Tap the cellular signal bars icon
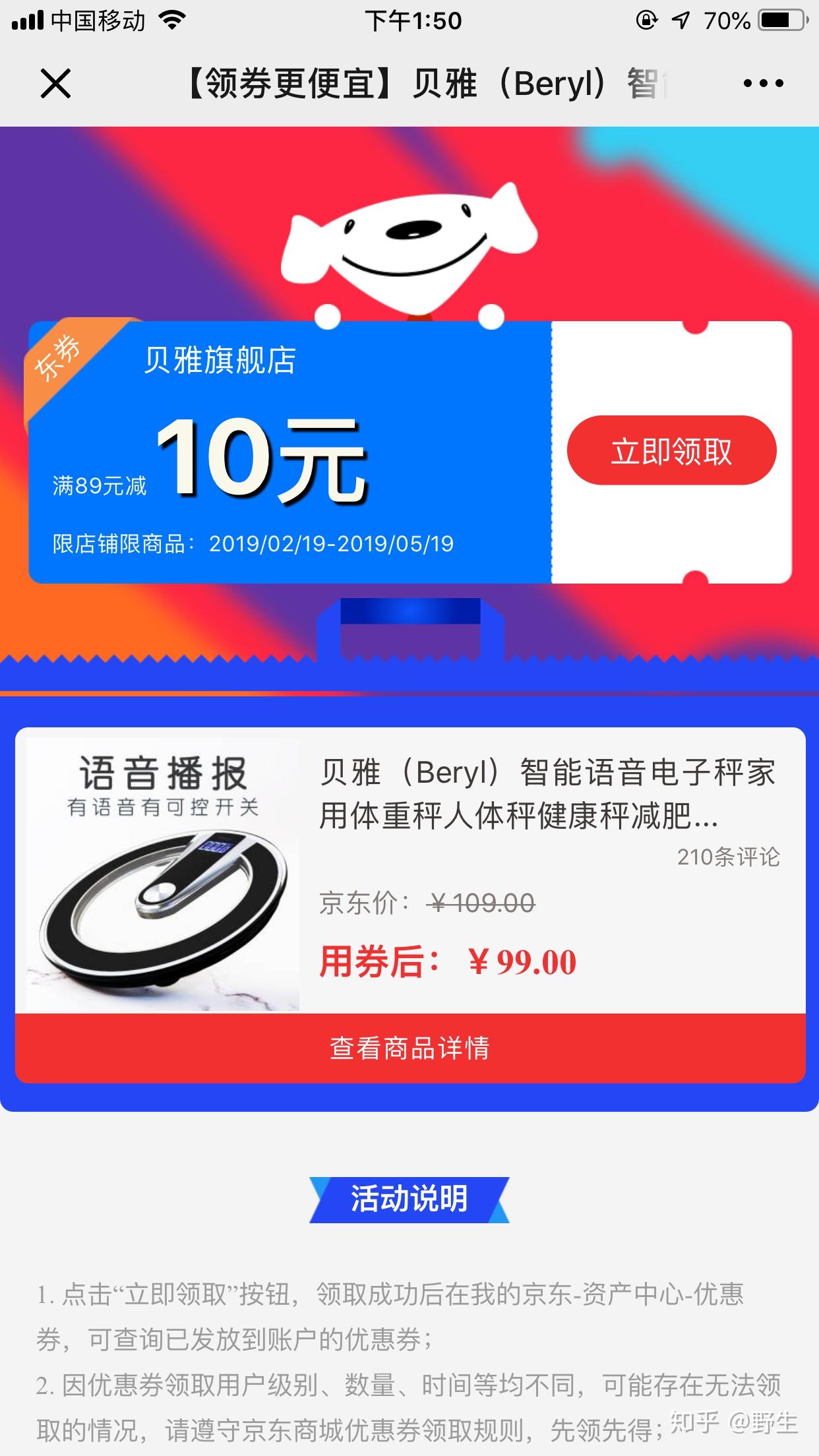819x1456 pixels. tap(26, 20)
